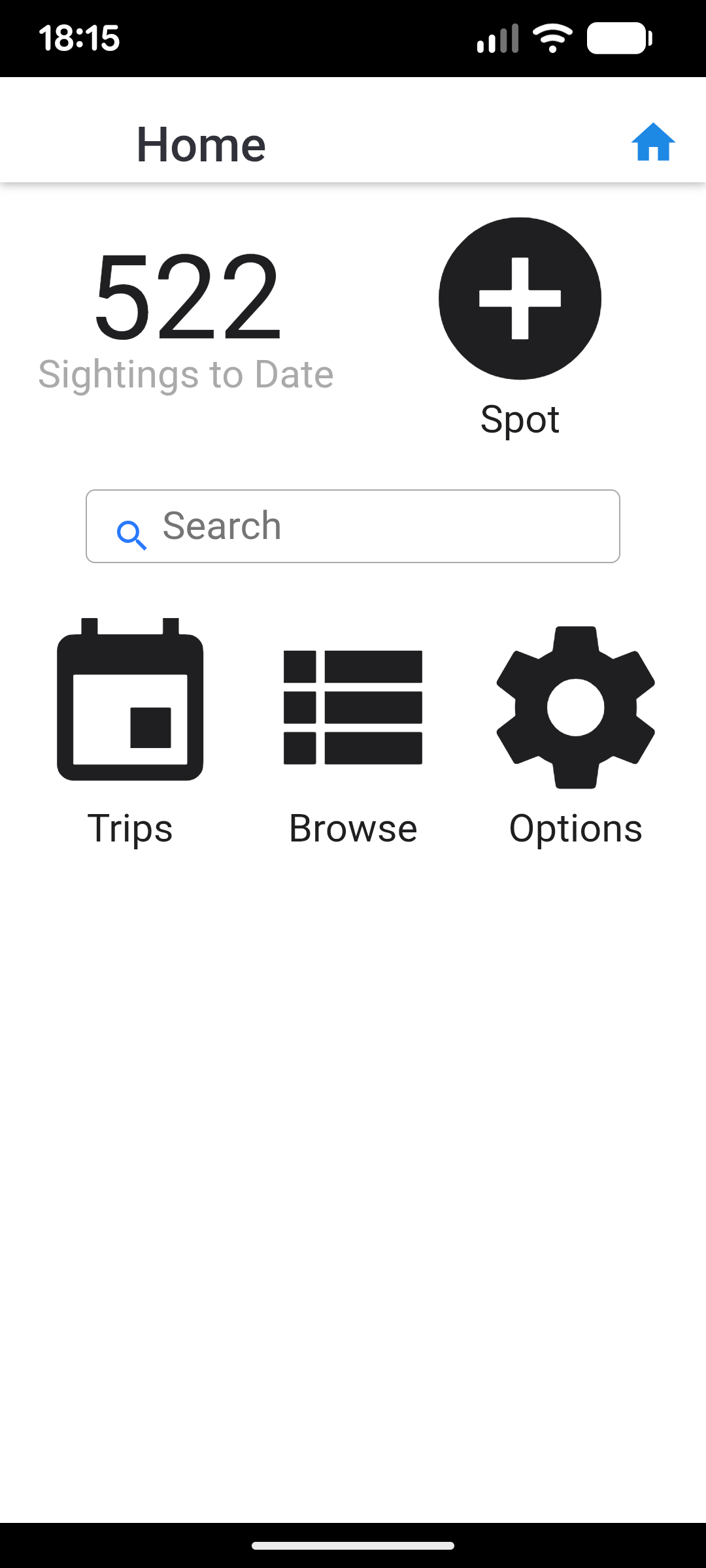The width and height of the screenshot is (706, 1568).
Task: Select the Trips calendar icon
Action: coord(129,706)
